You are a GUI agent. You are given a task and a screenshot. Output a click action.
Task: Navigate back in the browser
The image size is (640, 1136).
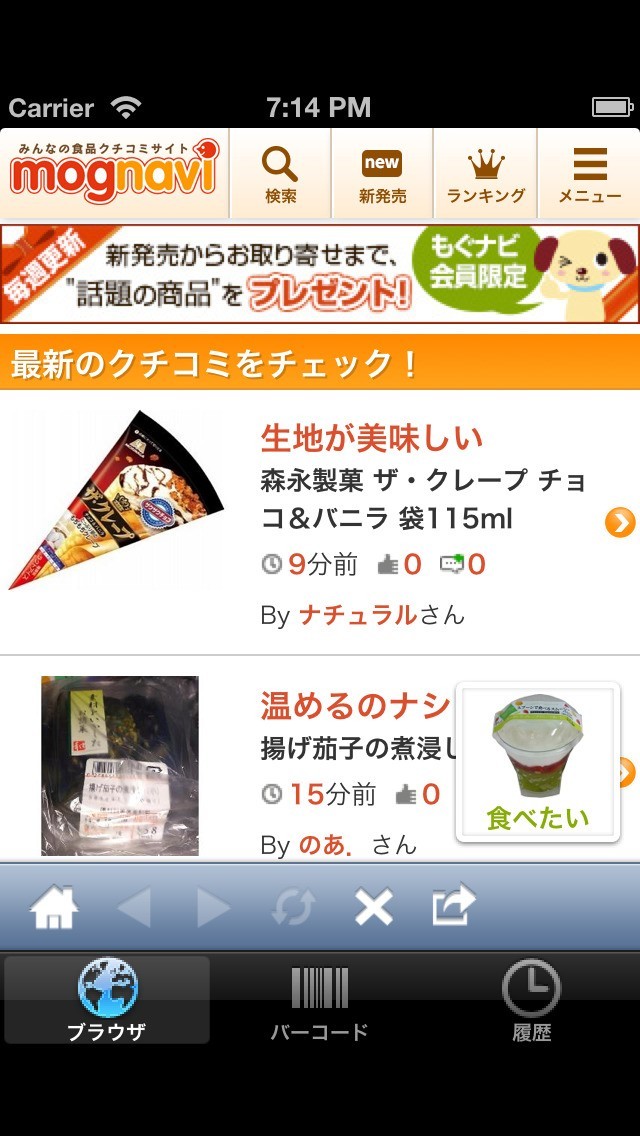pyautogui.click(x=134, y=907)
